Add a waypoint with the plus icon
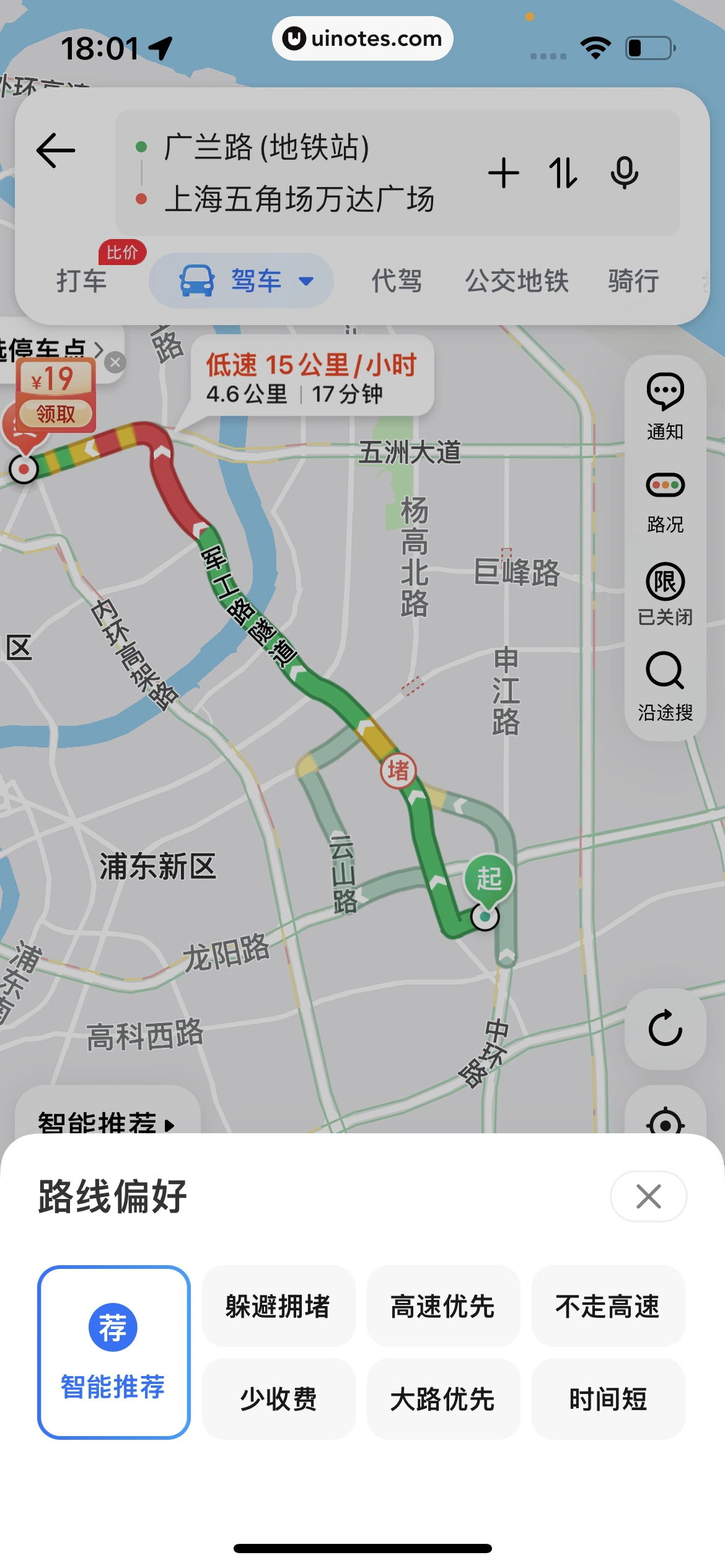The image size is (725, 1568). pos(503,173)
